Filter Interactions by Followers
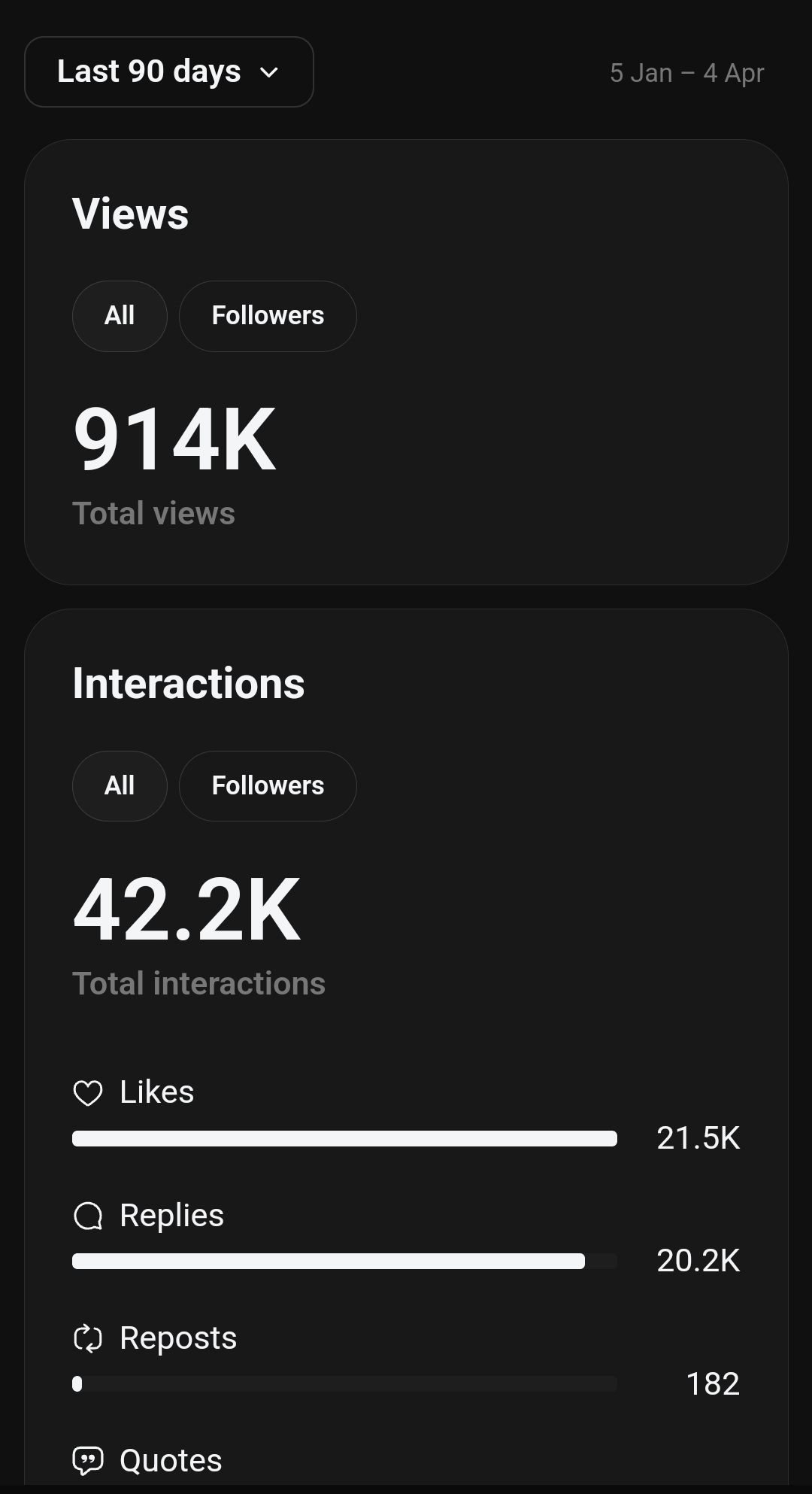 [x=268, y=786]
